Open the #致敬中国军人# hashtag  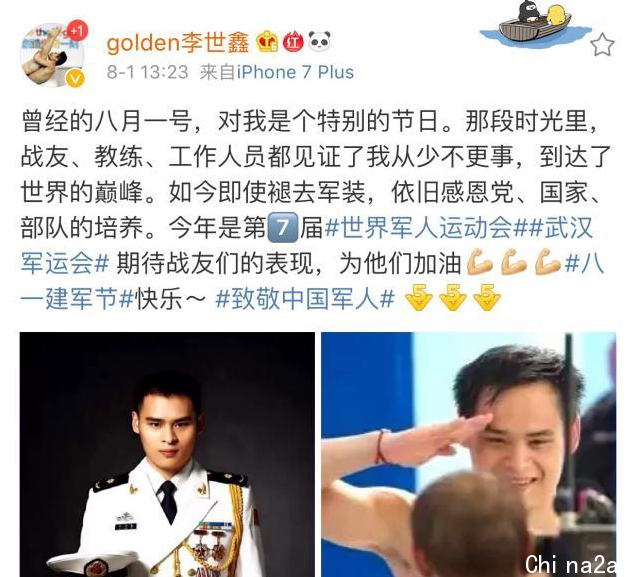point(303,298)
